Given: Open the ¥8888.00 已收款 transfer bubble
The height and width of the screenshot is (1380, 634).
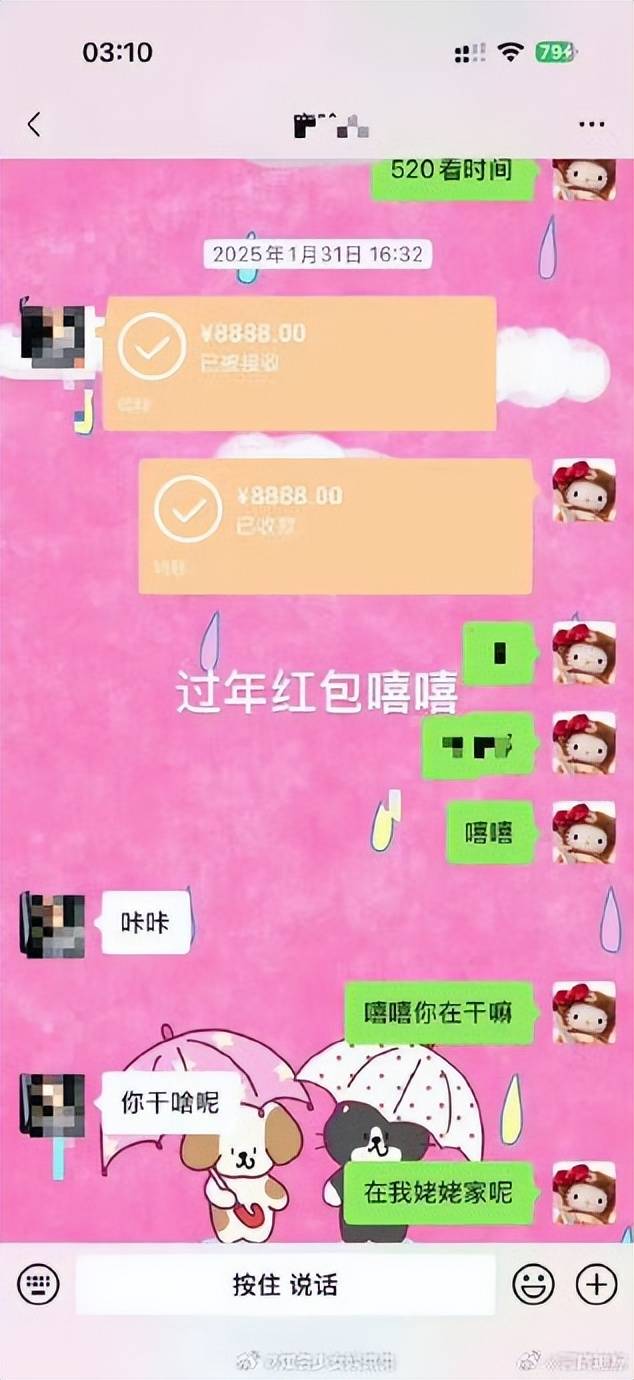Looking at the screenshot, I should pyautogui.click(x=335, y=527).
